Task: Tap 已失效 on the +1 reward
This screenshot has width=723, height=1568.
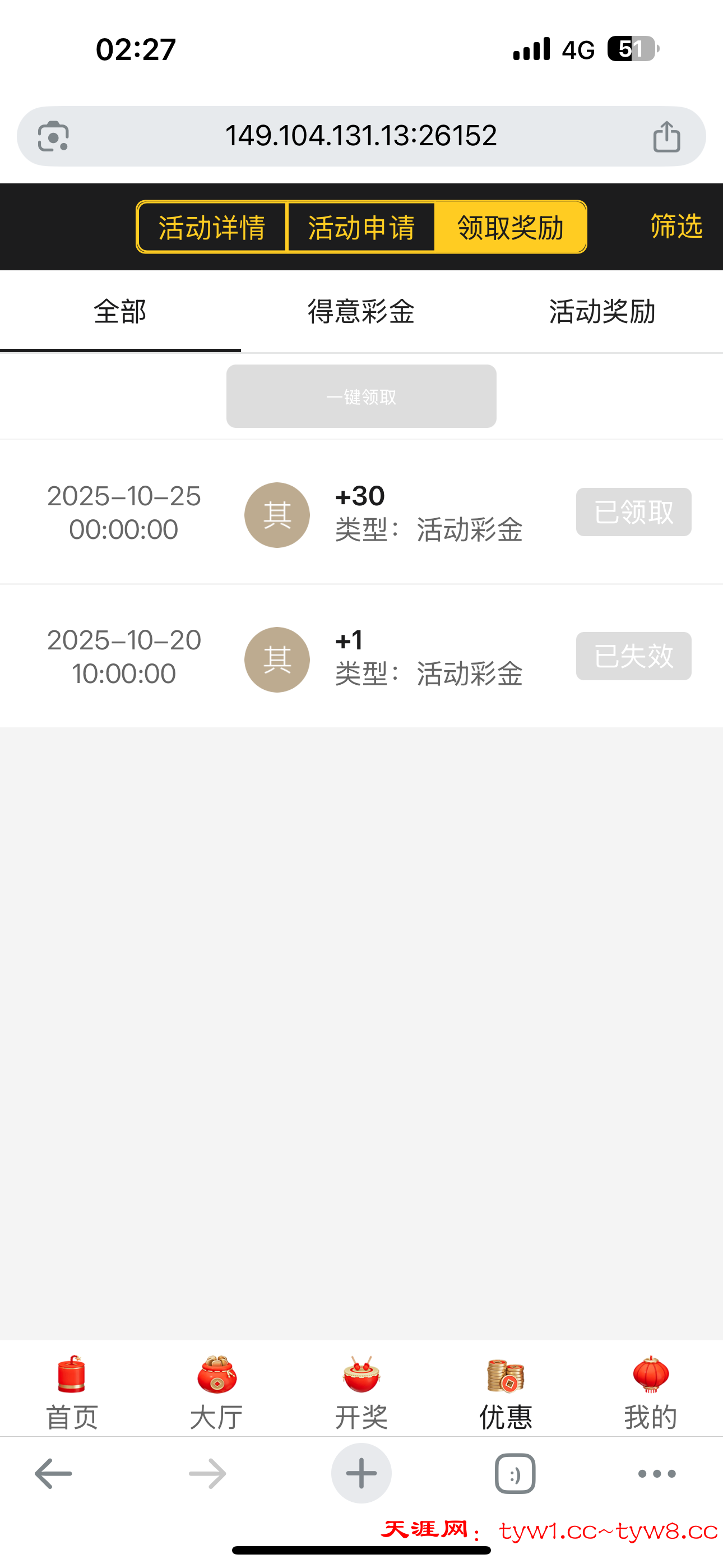Action: point(633,656)
